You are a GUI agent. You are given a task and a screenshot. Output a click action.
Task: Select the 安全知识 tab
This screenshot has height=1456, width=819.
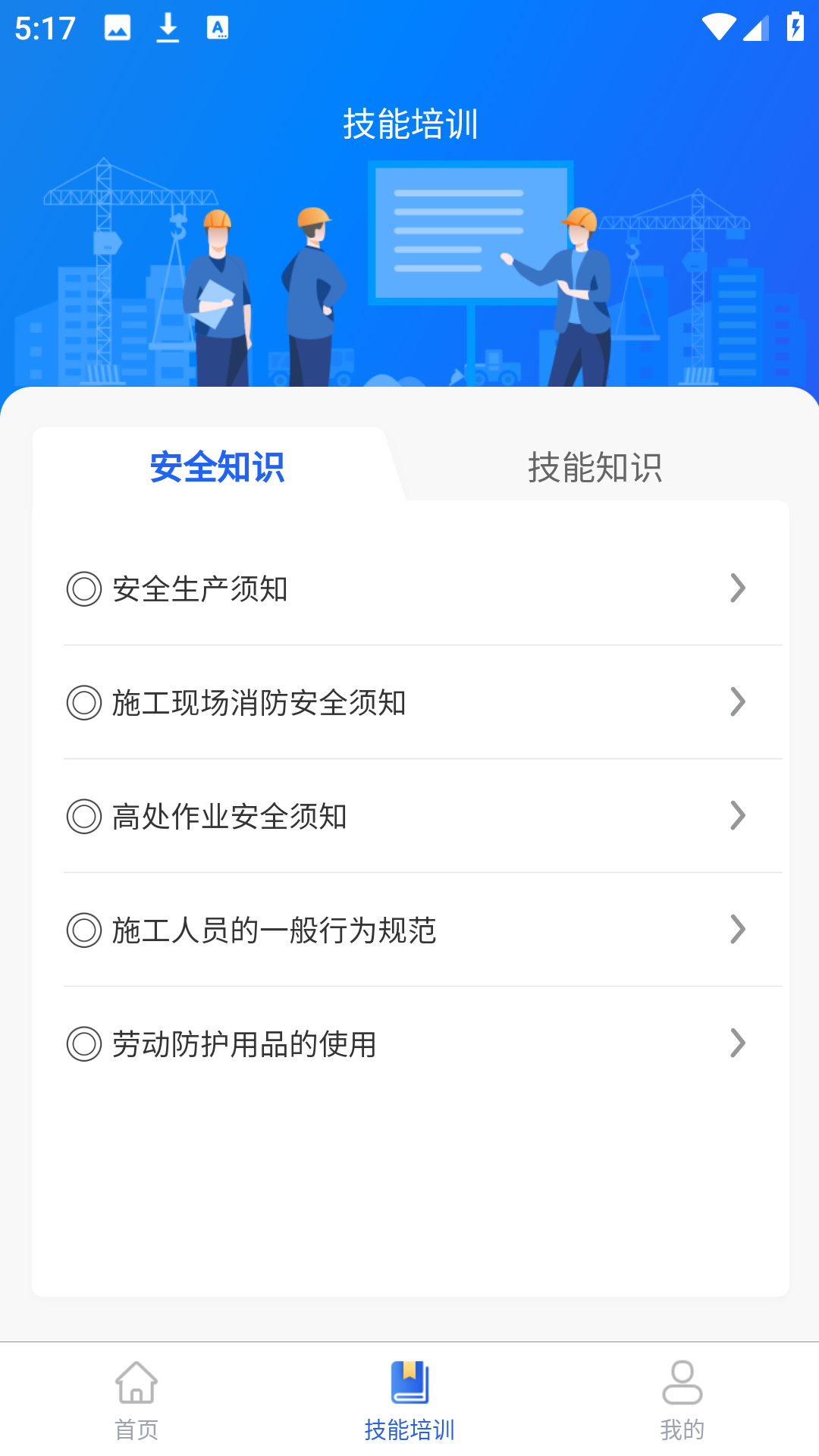(x=217, y=467)
